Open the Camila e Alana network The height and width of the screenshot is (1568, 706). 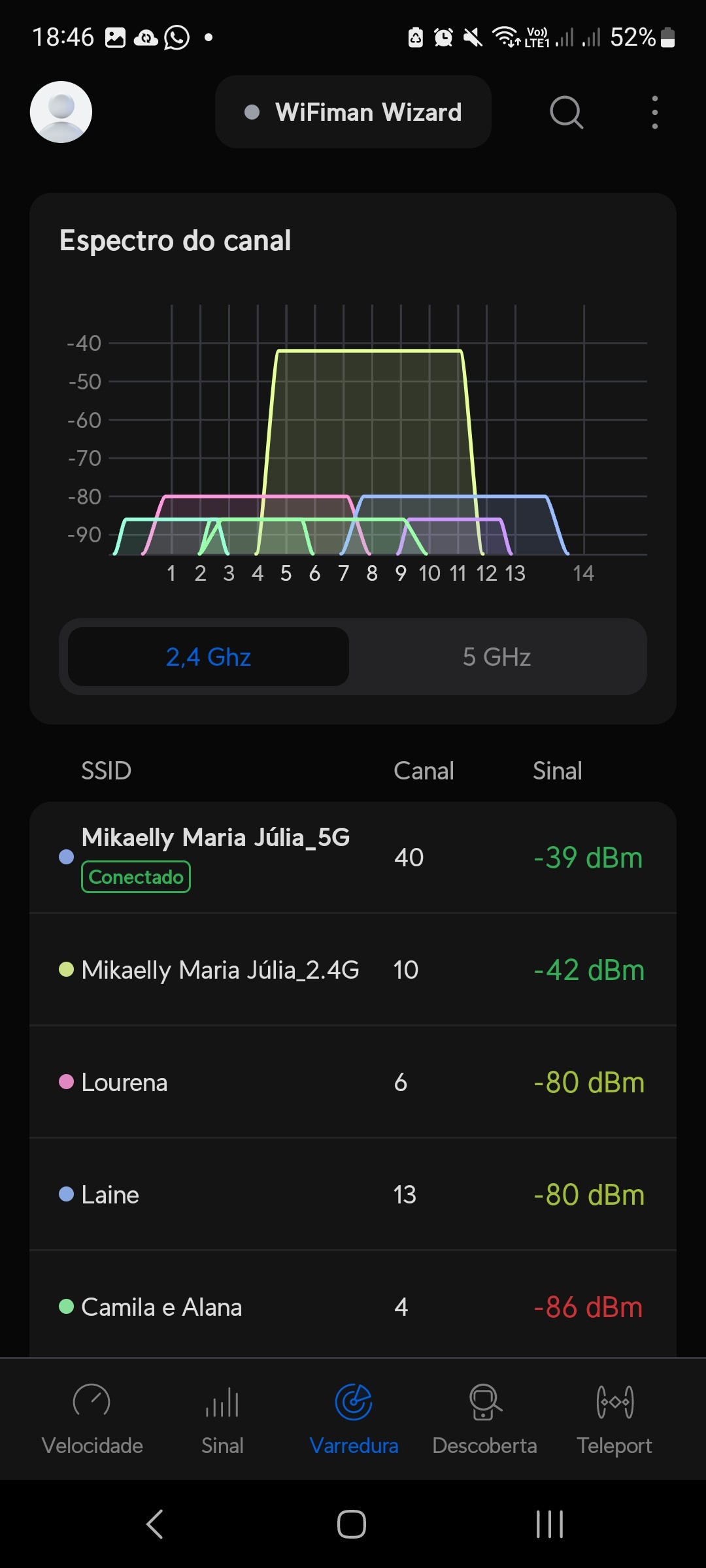(353, 1307)
